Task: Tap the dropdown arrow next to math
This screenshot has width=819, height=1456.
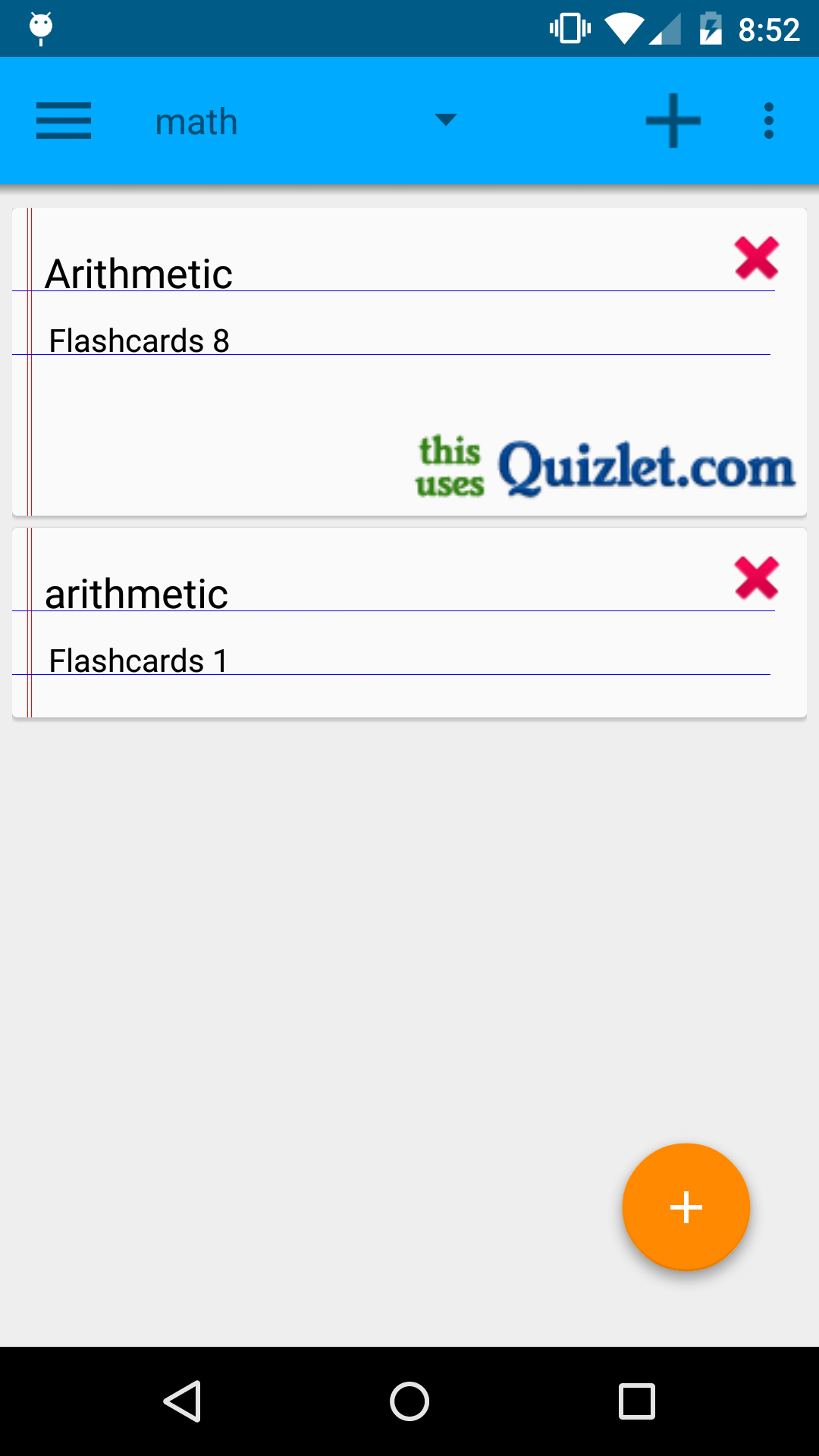Action: coord(446,121)
